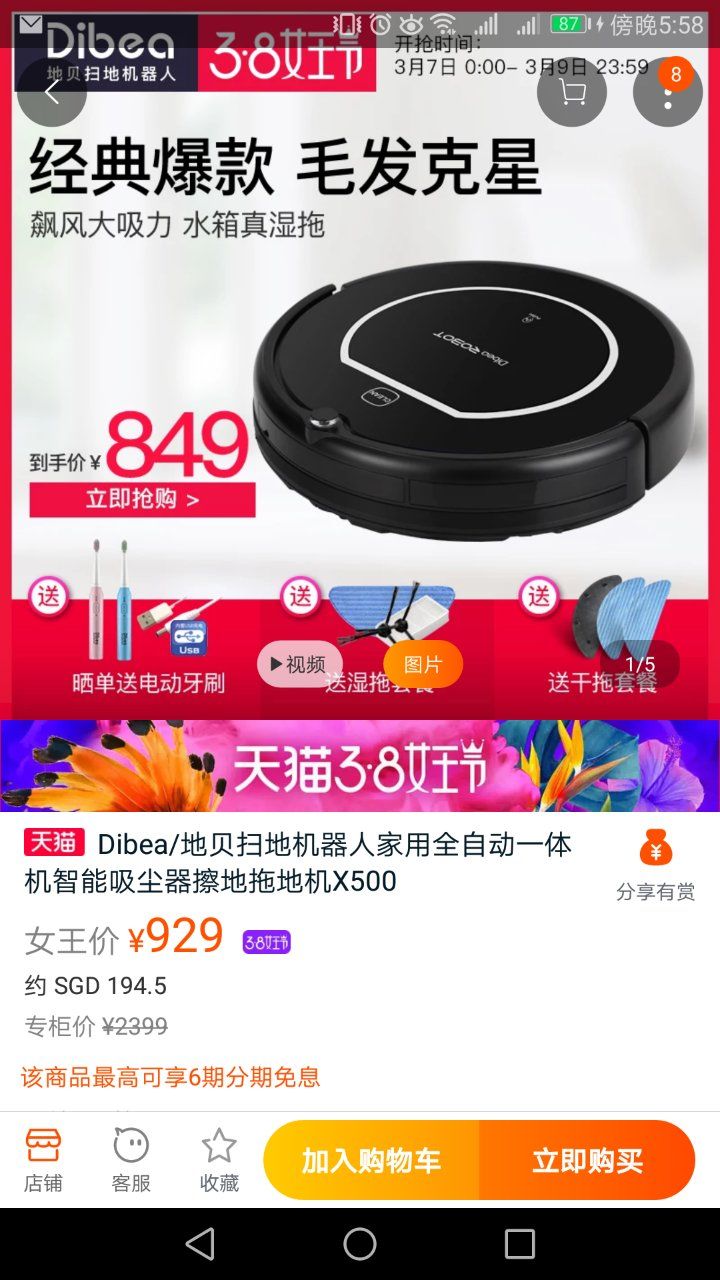720x1280 pixels.
Task: Switch to the 视频 video view
Action: (299, 664)
